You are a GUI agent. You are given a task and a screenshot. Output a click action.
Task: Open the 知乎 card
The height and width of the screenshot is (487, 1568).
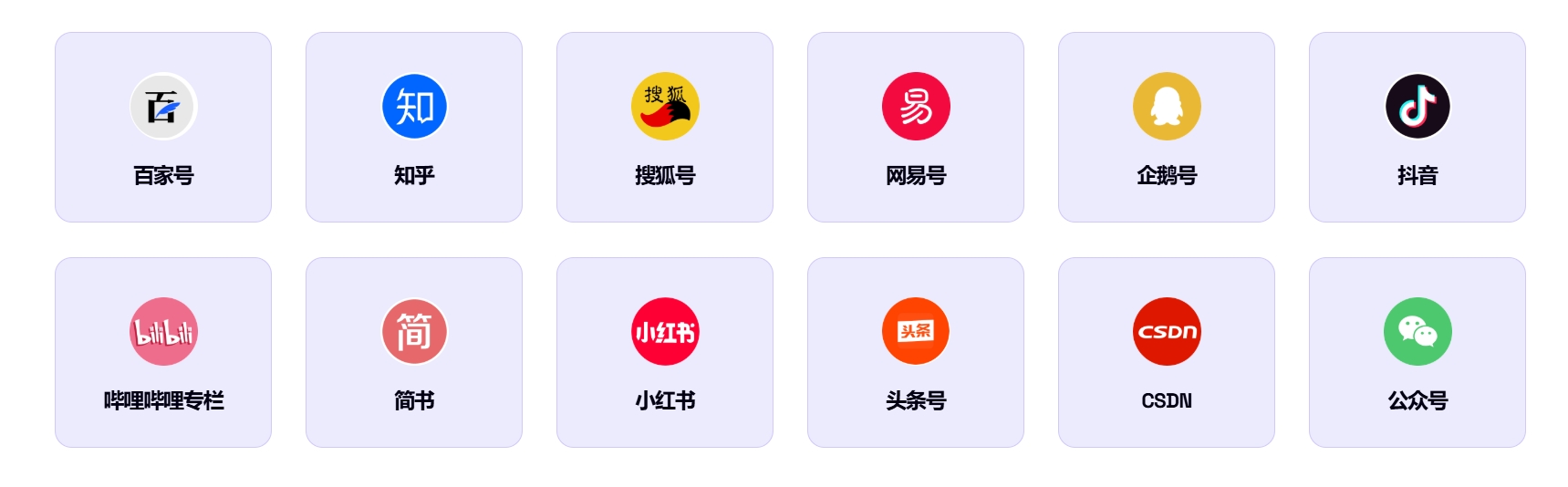(x=414, y=128)
